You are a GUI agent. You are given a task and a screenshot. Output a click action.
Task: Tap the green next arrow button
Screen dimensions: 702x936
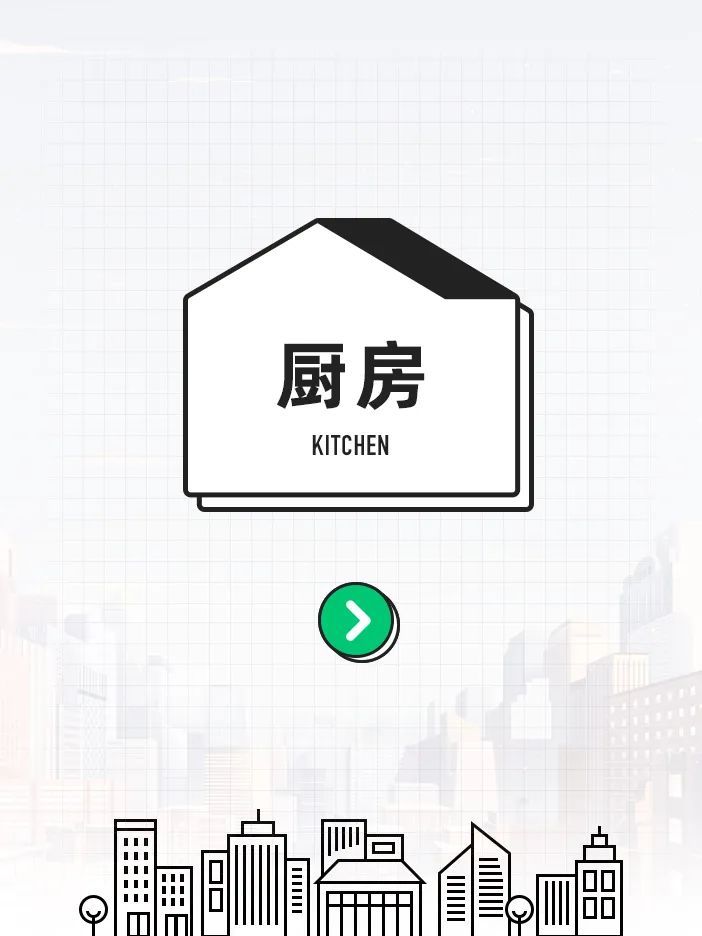click(357, 621)
